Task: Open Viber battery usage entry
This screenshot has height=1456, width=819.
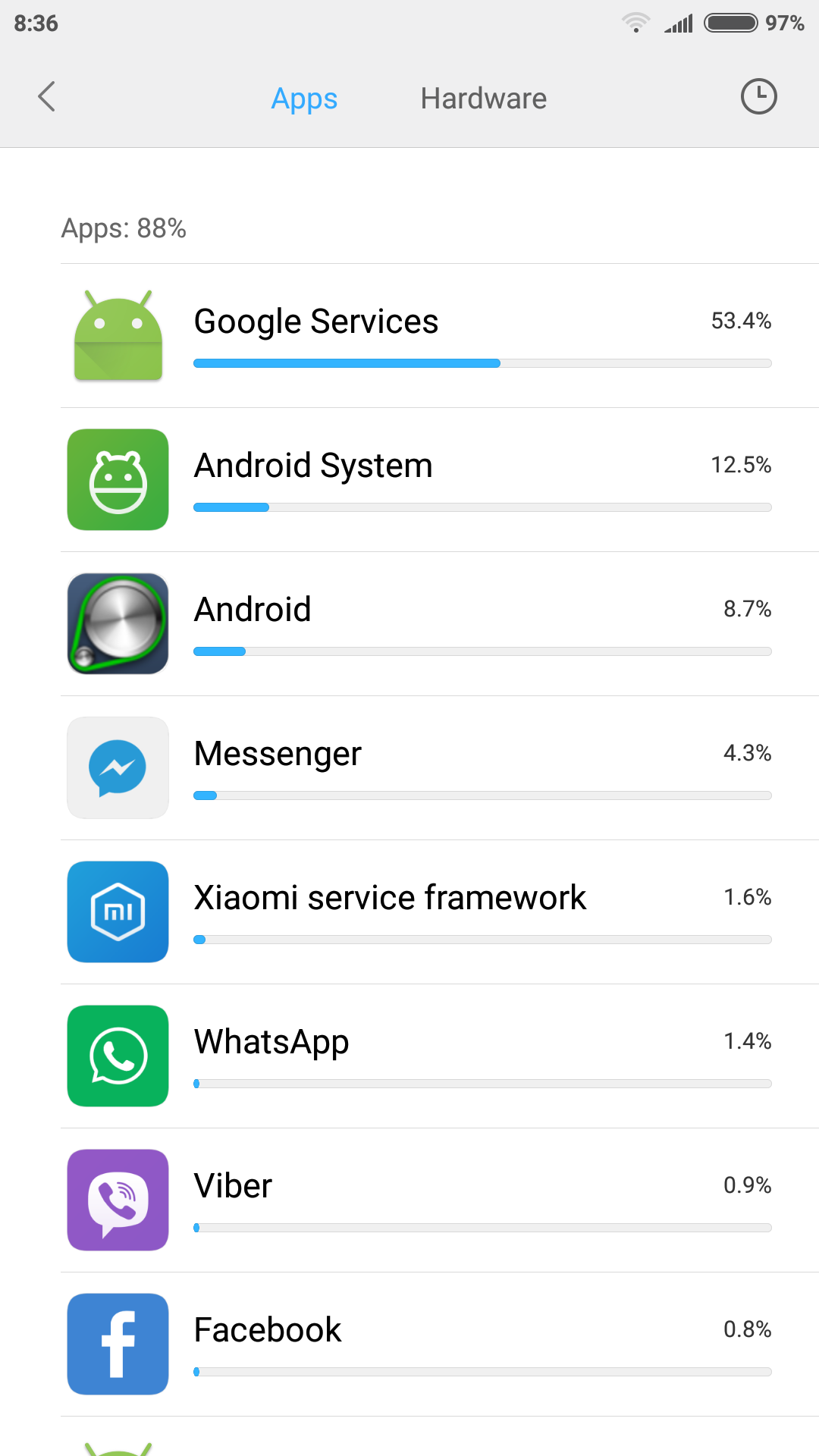Action: pos(440,1200)
